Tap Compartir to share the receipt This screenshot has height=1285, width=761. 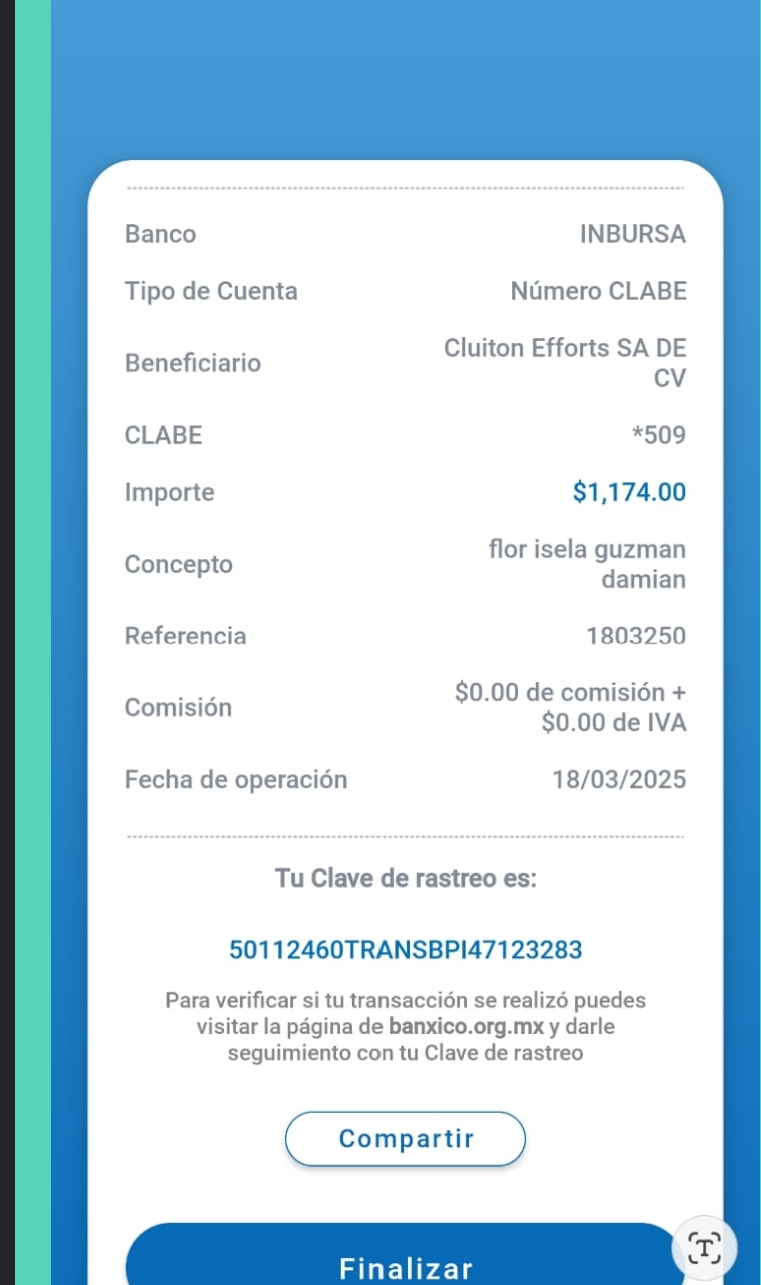(405, 1138)
